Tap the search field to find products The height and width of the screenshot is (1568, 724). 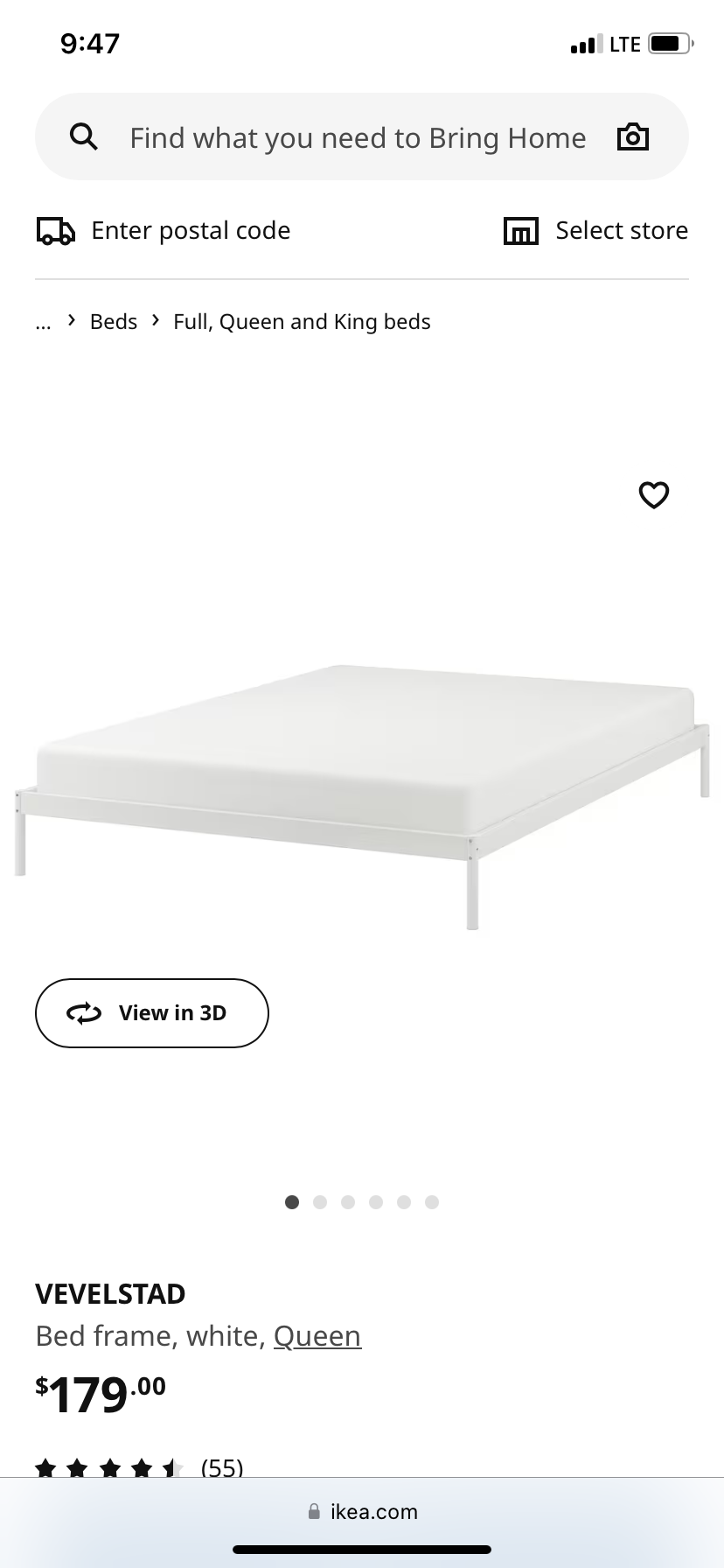(x=357, y=137)
